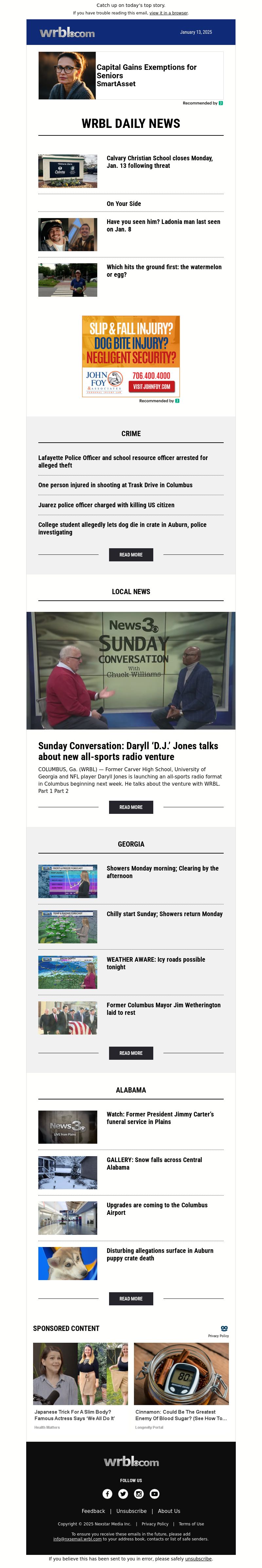Tap Read More under the Local News section

click(131, 807)
